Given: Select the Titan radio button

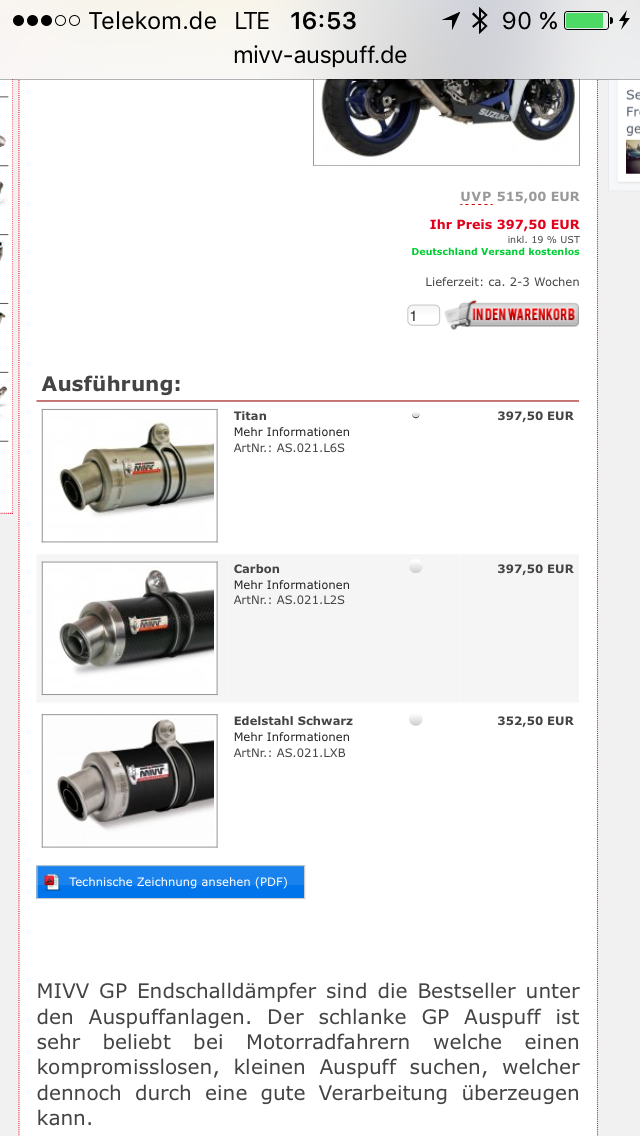Looking at the screenshot, I should 415,414.
